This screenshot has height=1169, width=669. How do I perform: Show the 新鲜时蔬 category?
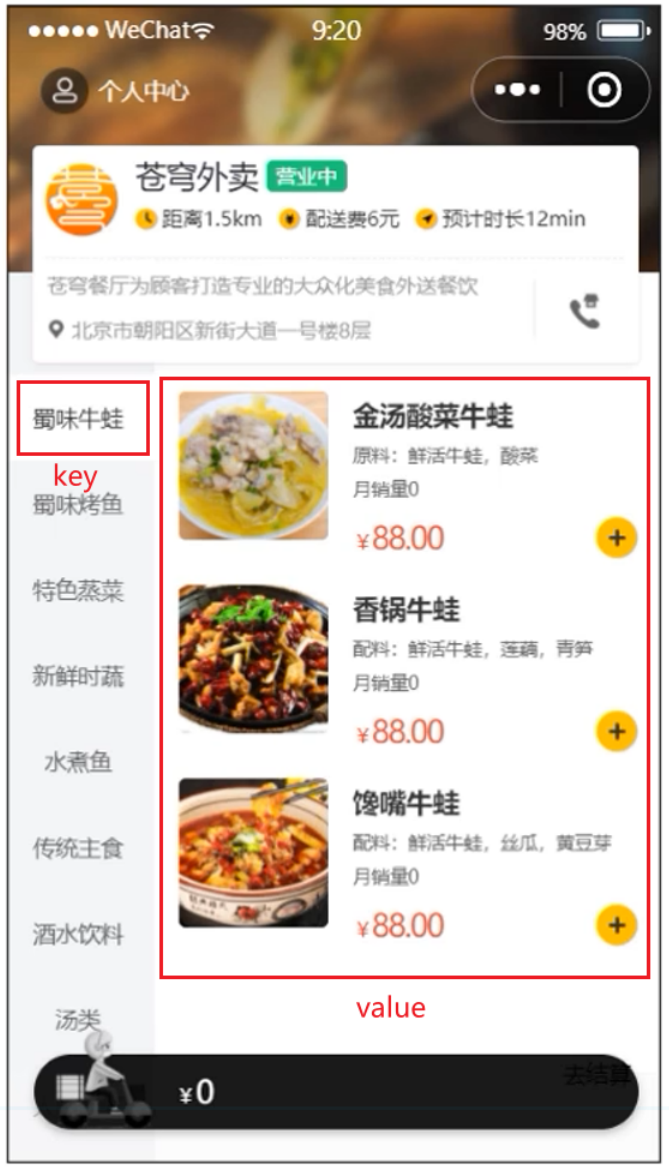pos(78,677)
